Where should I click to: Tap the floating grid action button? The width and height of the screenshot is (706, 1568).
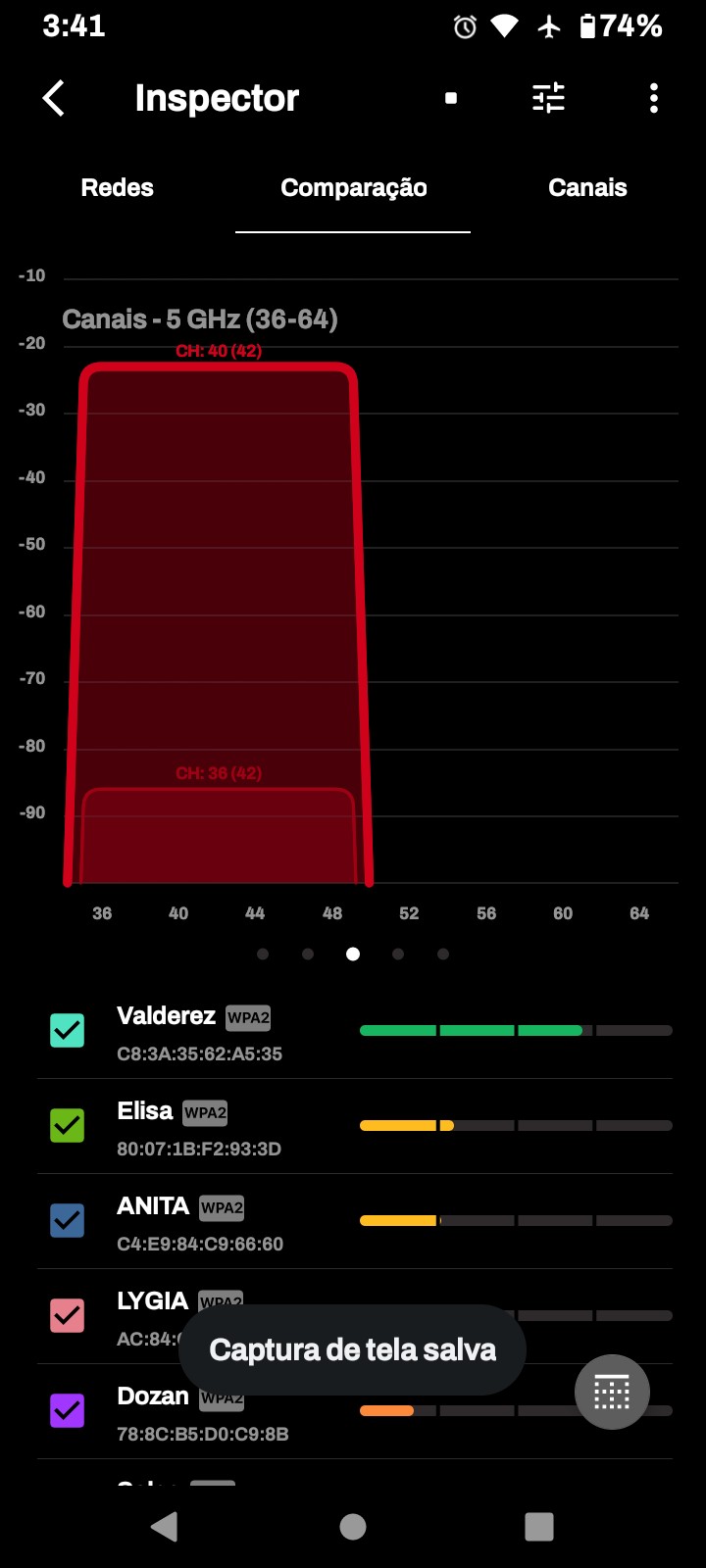(612, 1392)
